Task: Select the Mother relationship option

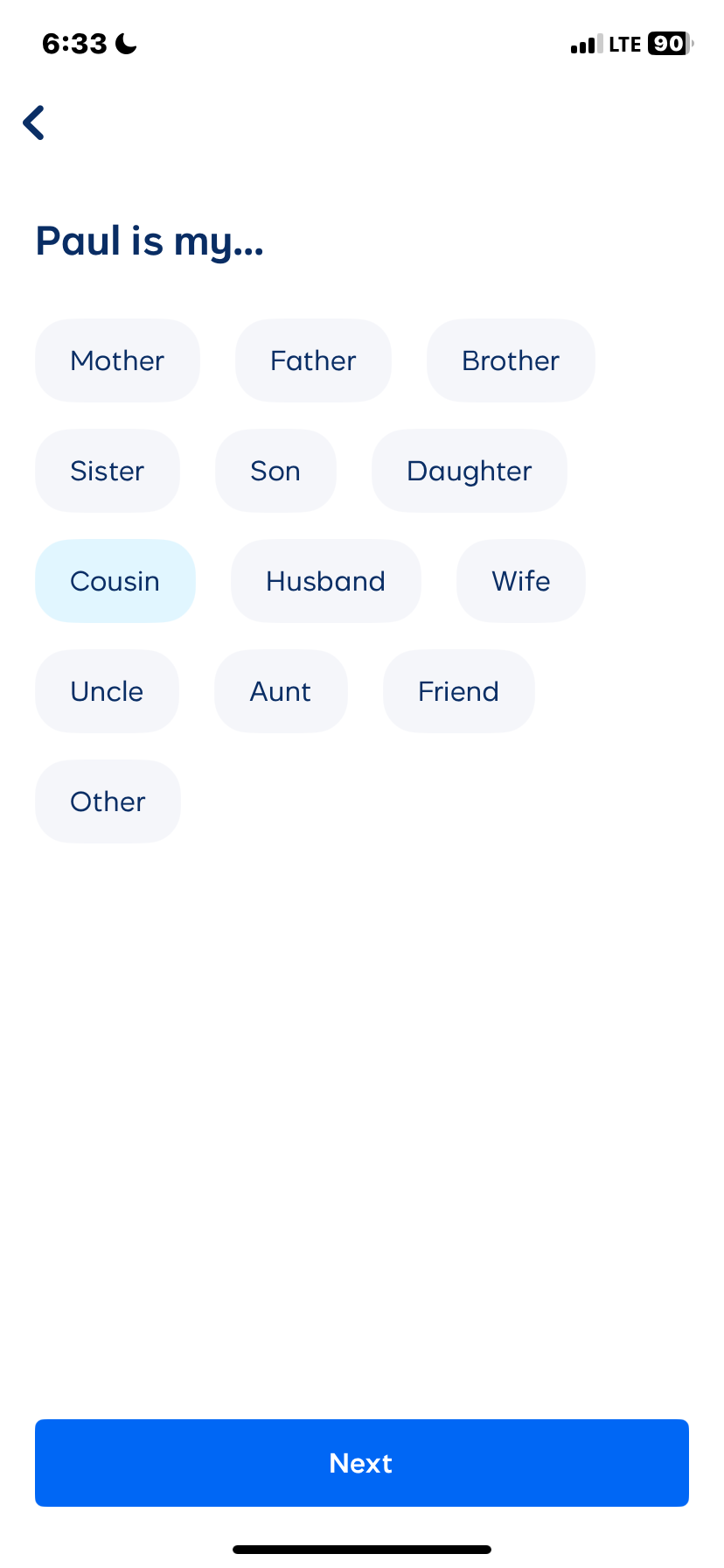Action: click(117, 360)
